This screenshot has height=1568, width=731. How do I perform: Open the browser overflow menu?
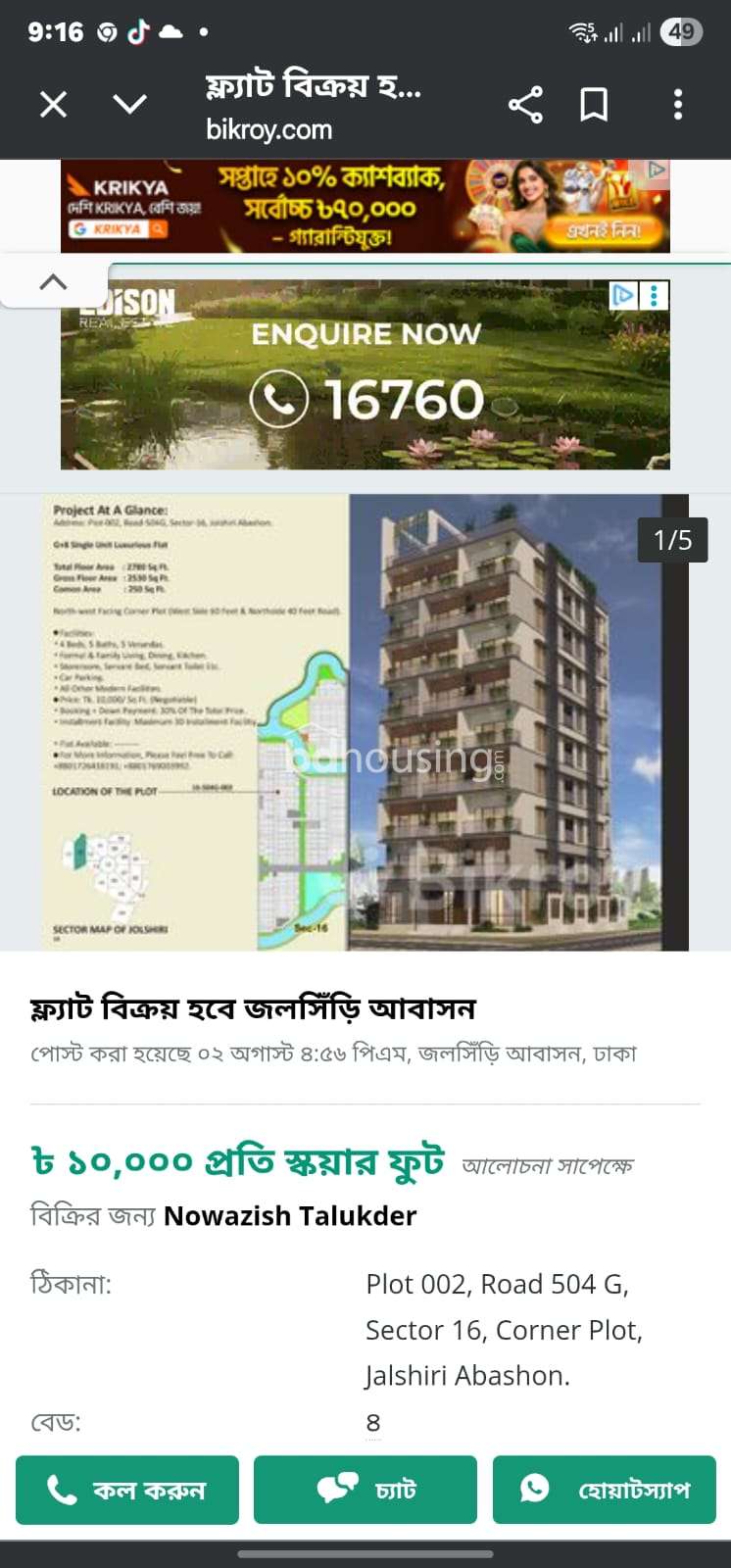click(677, 105)
